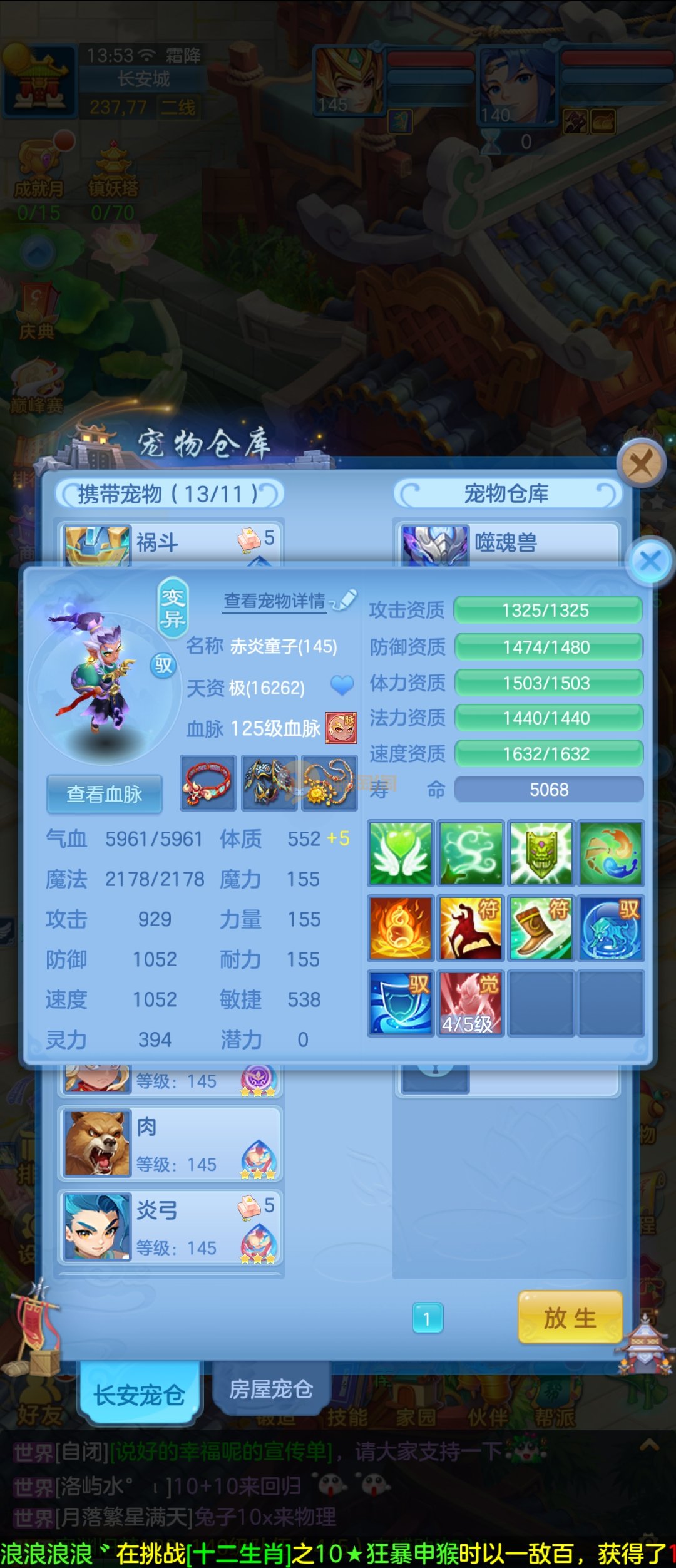The width and height of the screenshot is (676, 1568).
Task: Open the 125级血脉 bloodline icon
Action: [341, 728]
